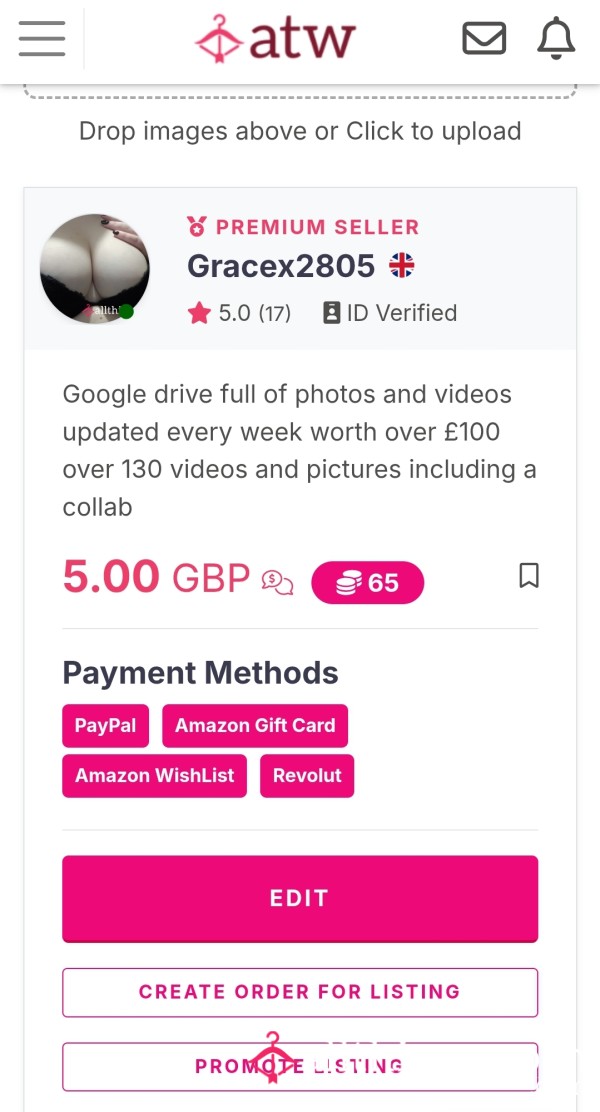Image resolution: width=600 pixels, height=1112 pixels.
Task: Tap the EDIT button
Action: click(x=300, y=899)
